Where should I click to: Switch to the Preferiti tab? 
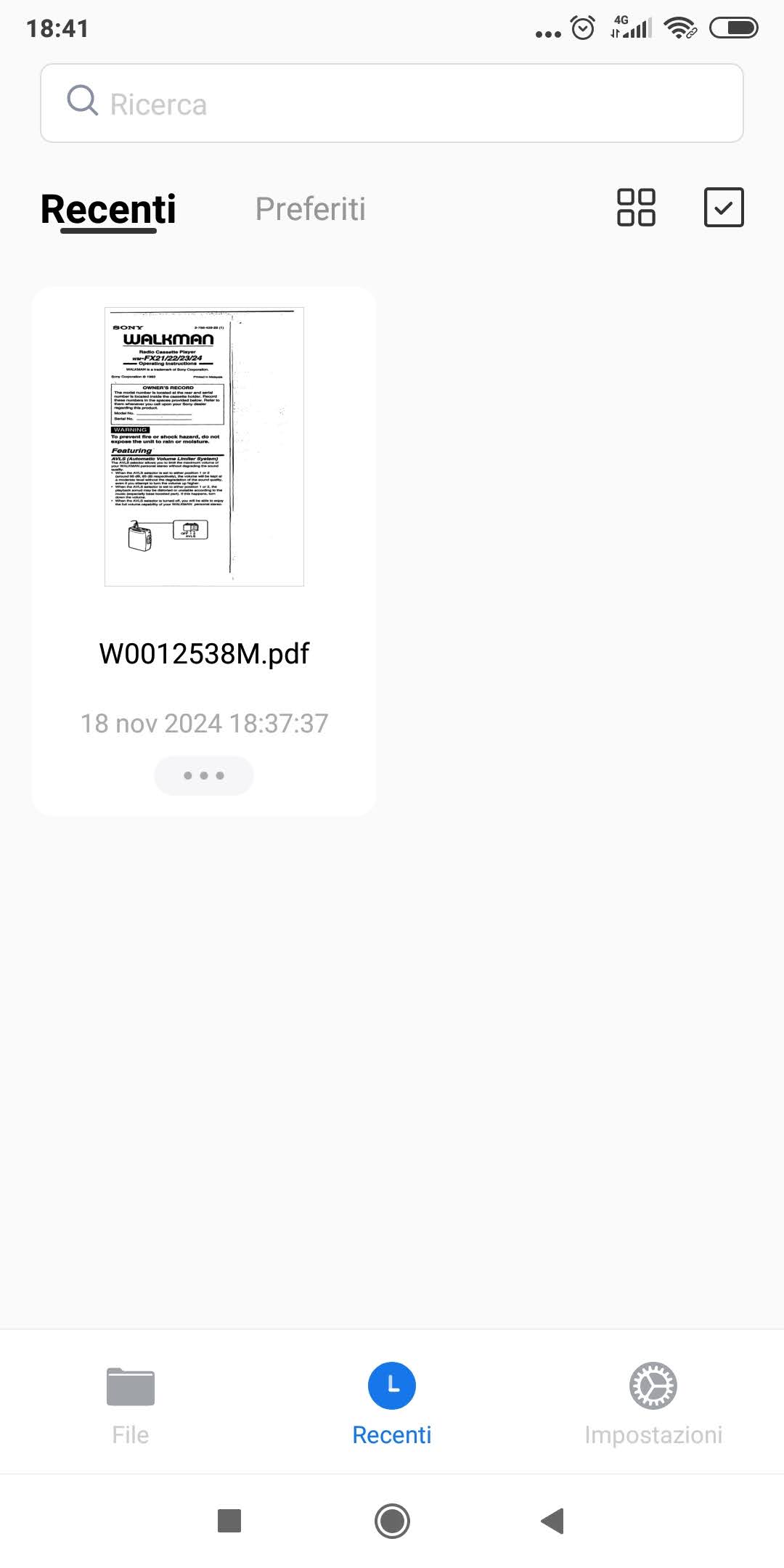click(x=310, y=209)
